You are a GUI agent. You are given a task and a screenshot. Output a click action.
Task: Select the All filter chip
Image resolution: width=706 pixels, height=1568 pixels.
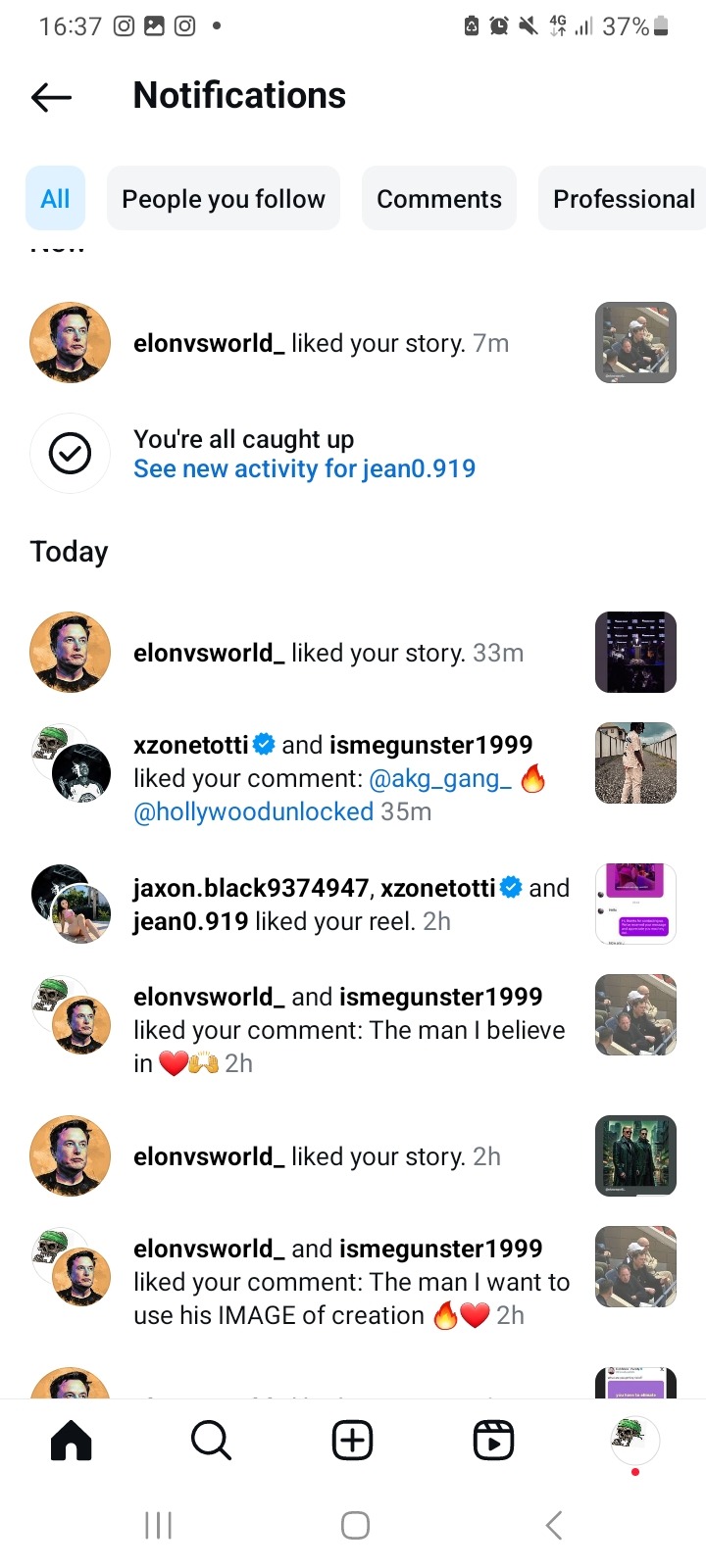[x=55, y=199]
